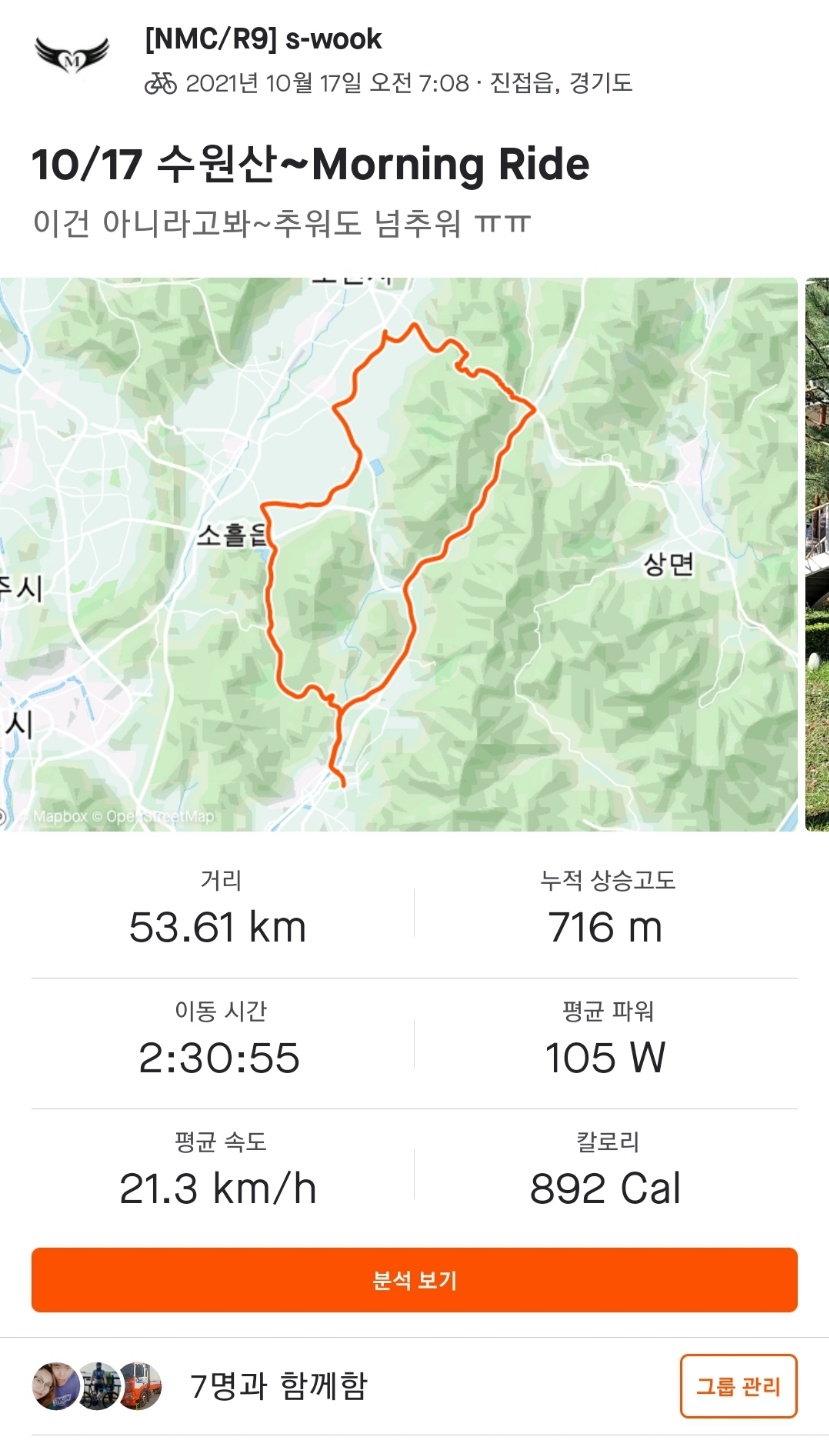View the 7명과 함께함 riders list
829x1440 pixels.
tap(278, 1386)
